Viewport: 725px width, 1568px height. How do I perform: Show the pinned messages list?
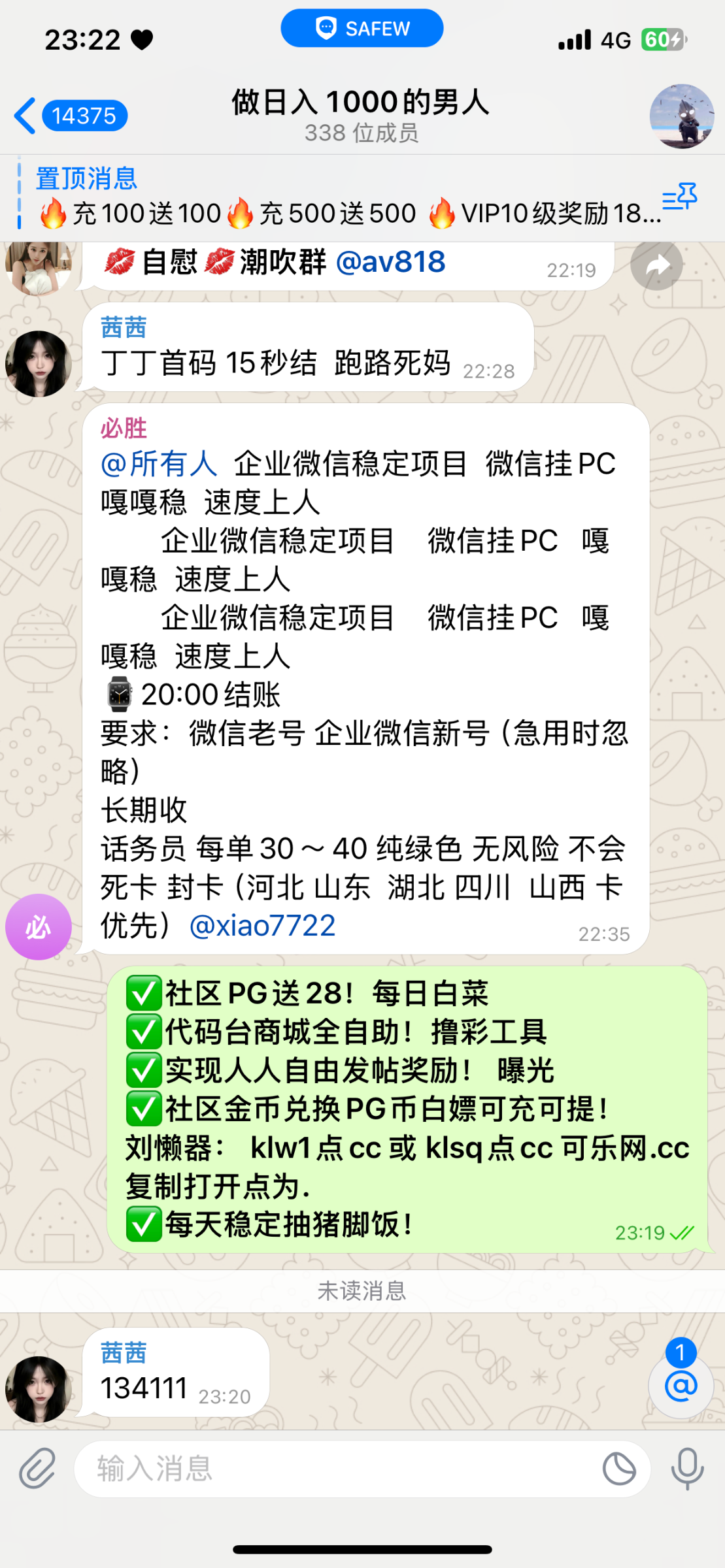click(x=680, y=197)
